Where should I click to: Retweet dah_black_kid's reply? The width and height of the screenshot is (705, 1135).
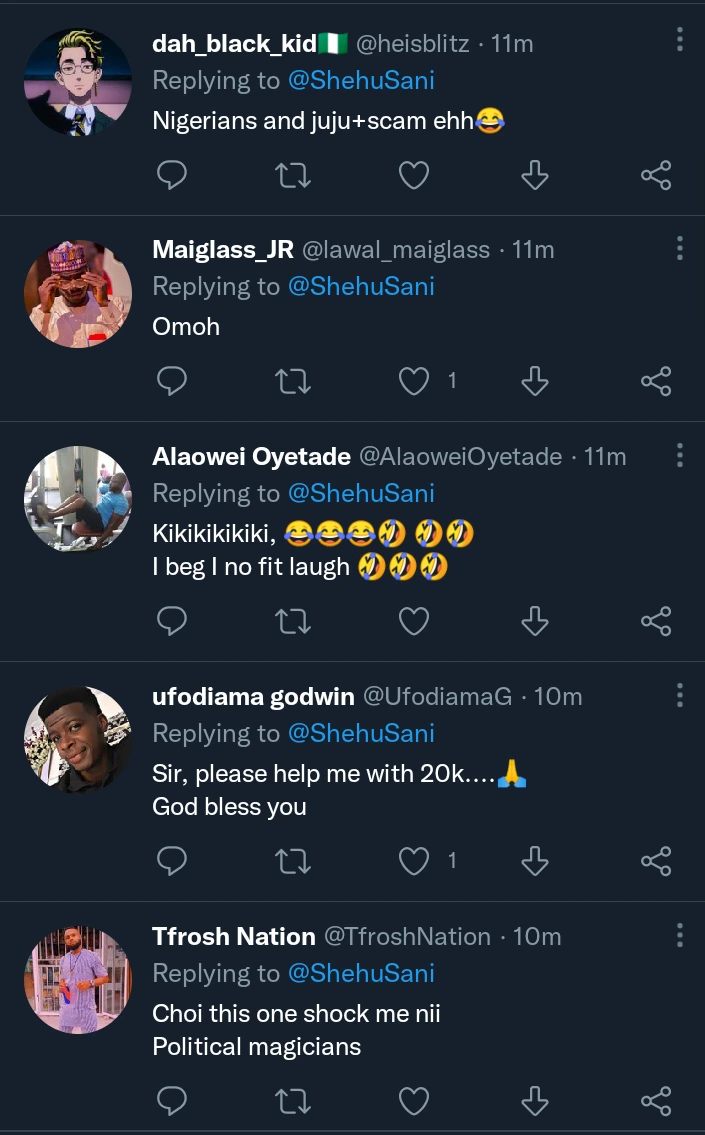pyautogui.click(x=293, y=176)
